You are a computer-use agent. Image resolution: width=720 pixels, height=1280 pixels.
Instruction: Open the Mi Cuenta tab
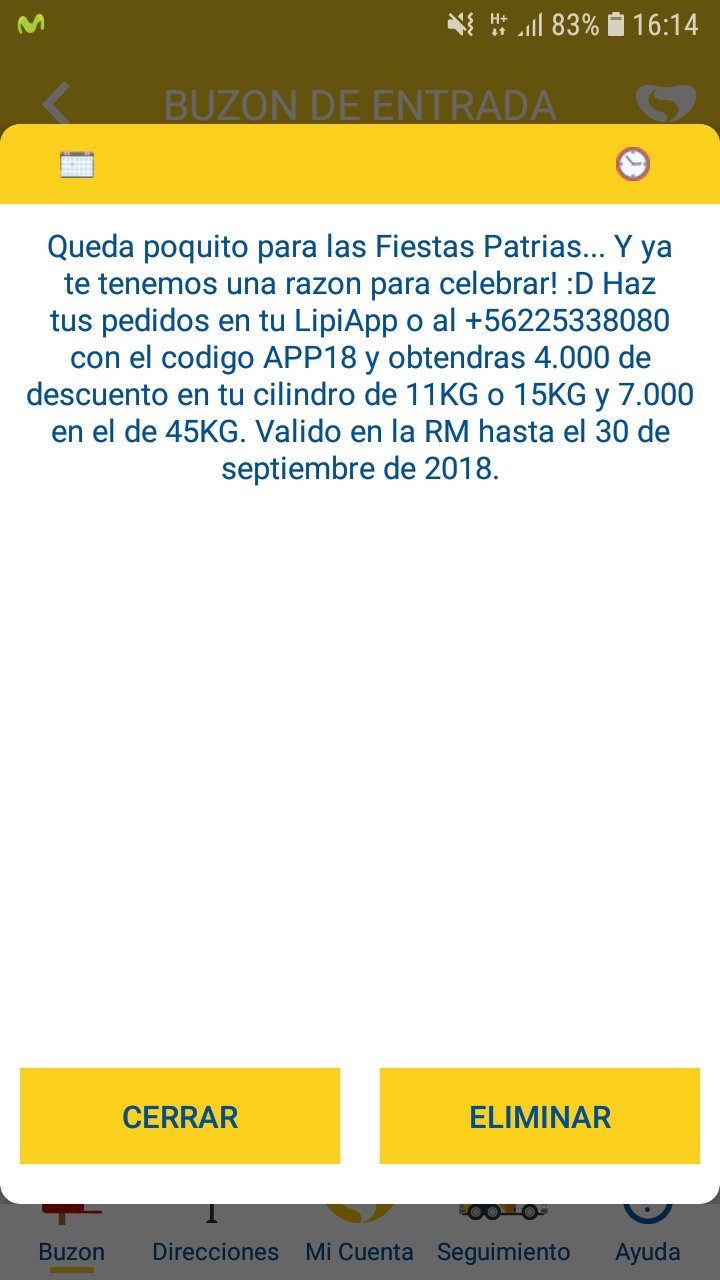click(x=359, y=1240)
